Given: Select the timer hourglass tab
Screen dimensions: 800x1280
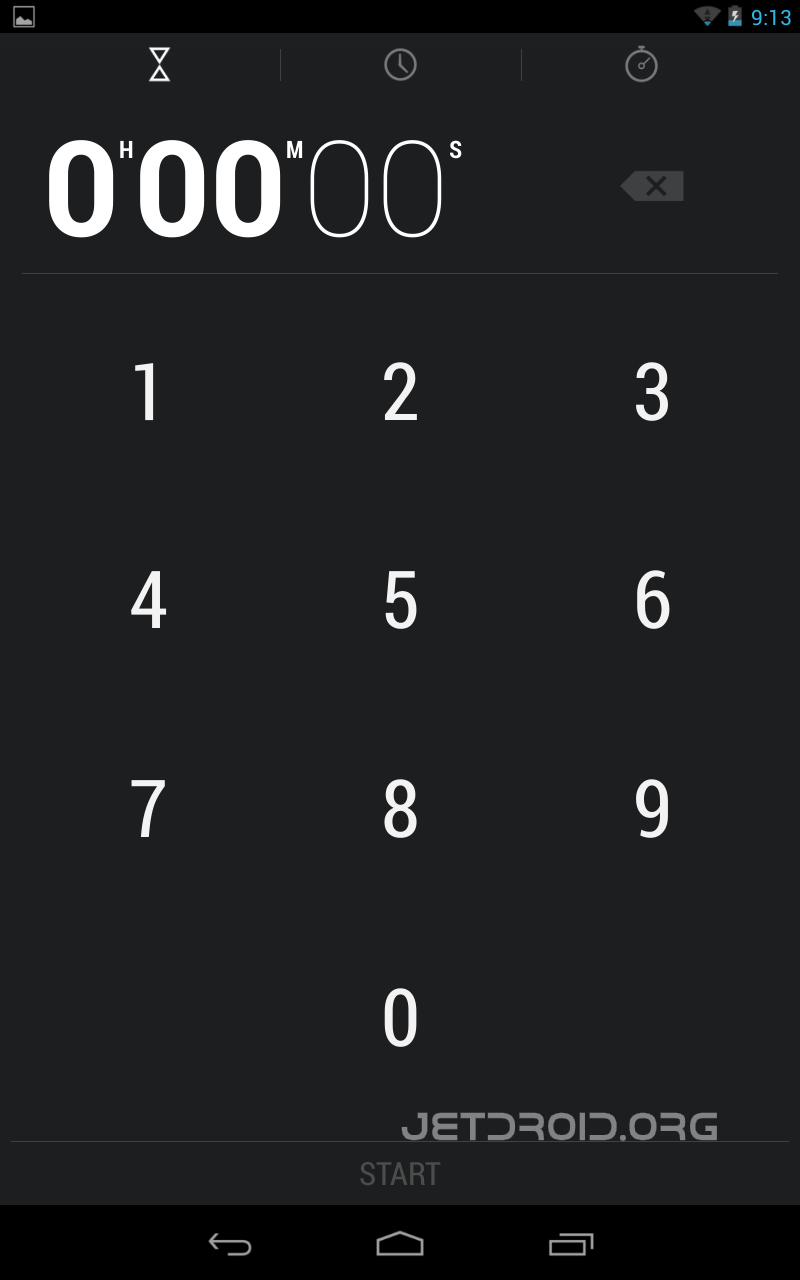Looking at the screenshot, I should click(x=159, y=65).
